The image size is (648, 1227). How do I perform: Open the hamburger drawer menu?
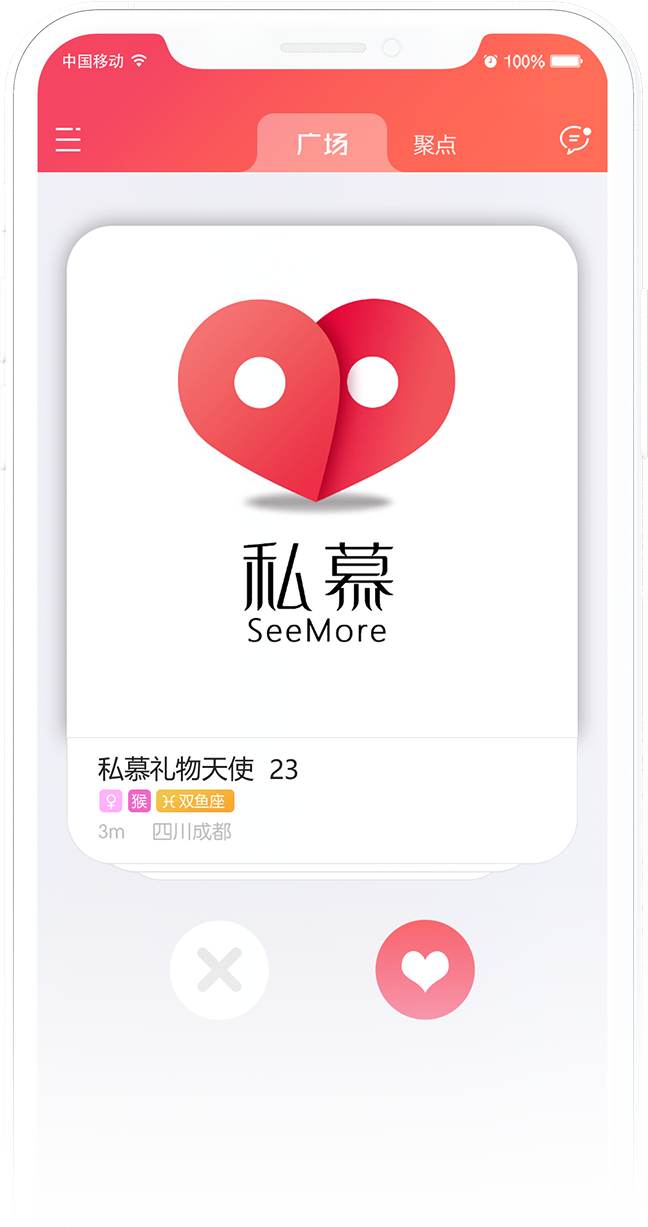[x=68, y=140]
